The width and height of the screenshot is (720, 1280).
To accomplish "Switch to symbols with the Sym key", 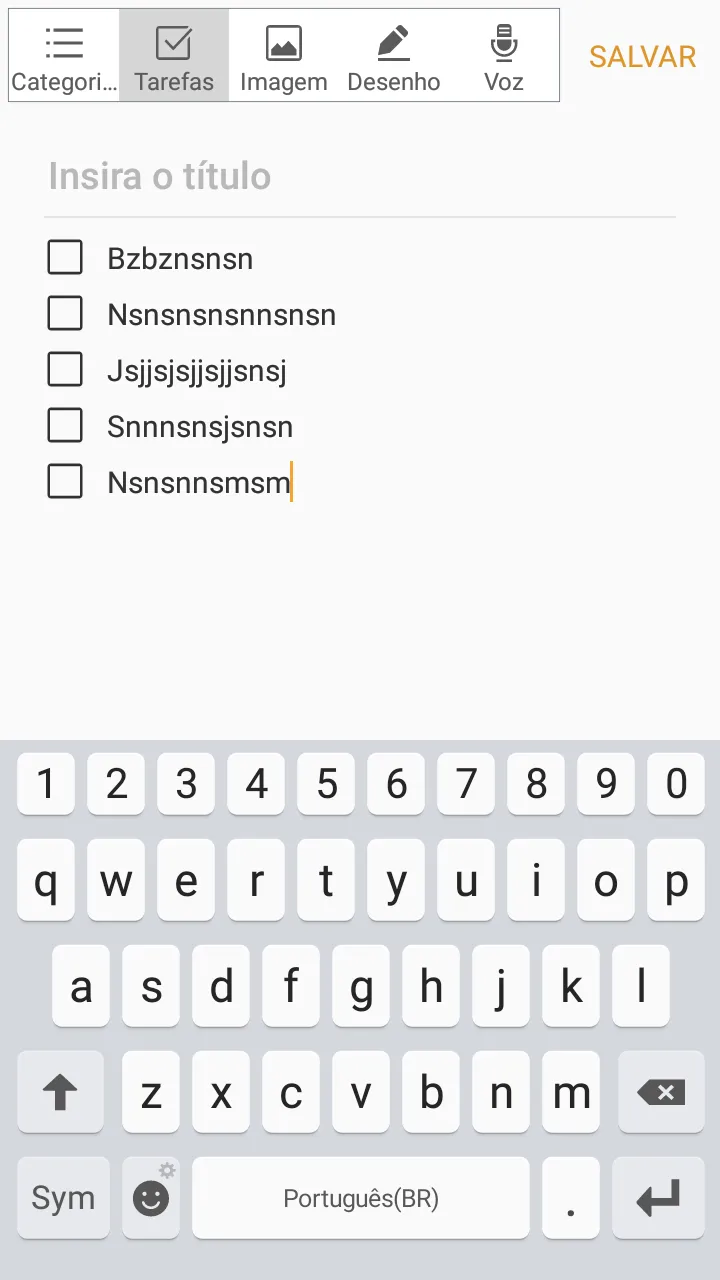I will coord(63,1198).
